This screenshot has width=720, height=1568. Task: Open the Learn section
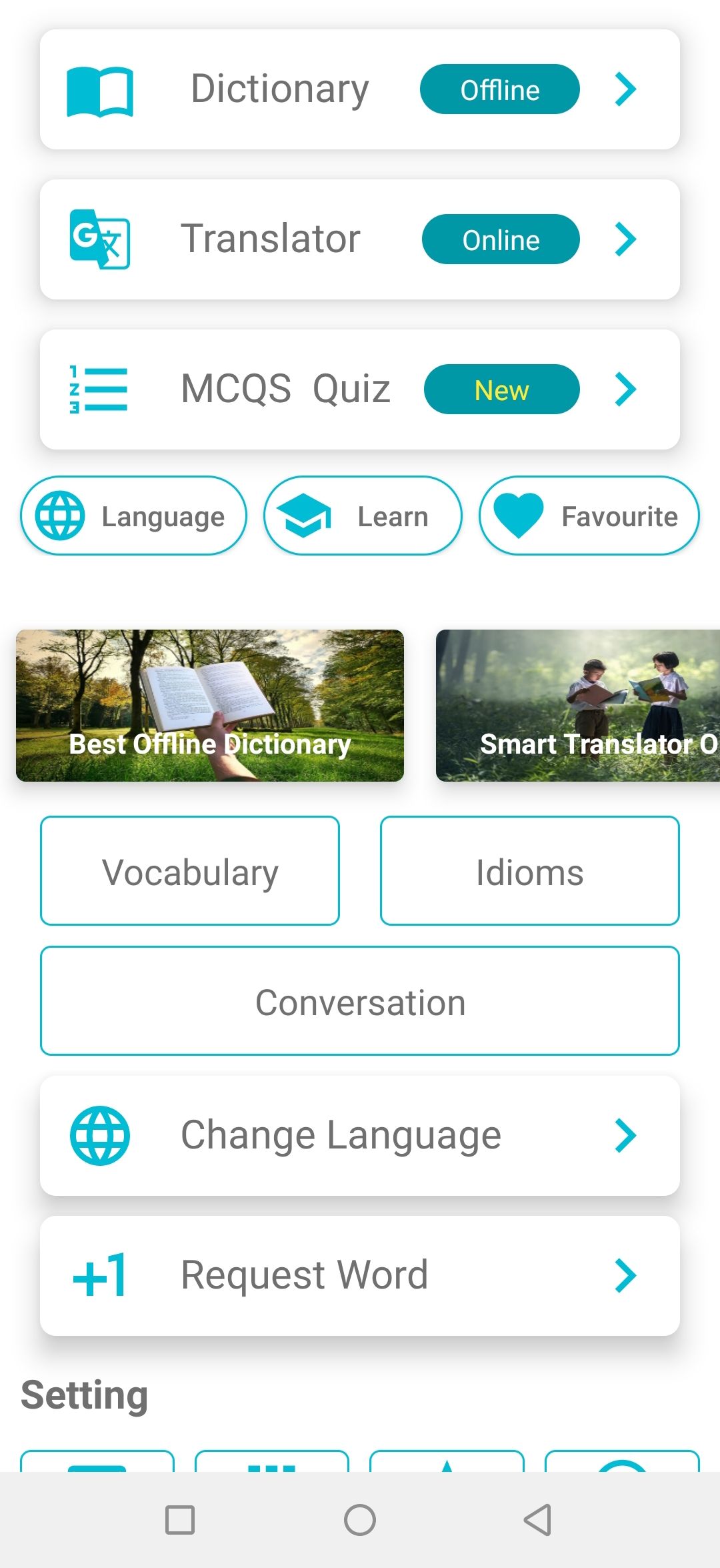[x=363, y=516]
